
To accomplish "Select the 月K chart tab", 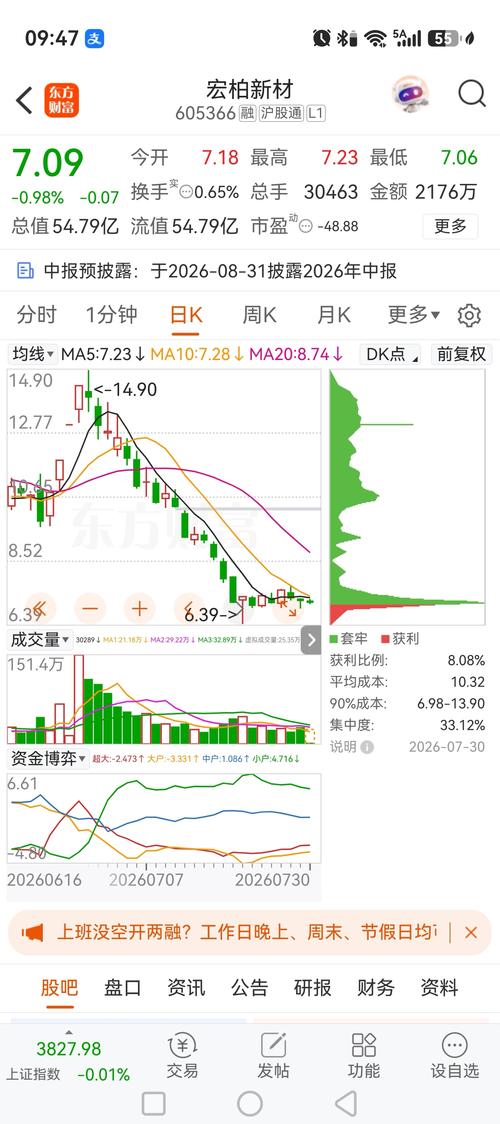I will (334, 315).
